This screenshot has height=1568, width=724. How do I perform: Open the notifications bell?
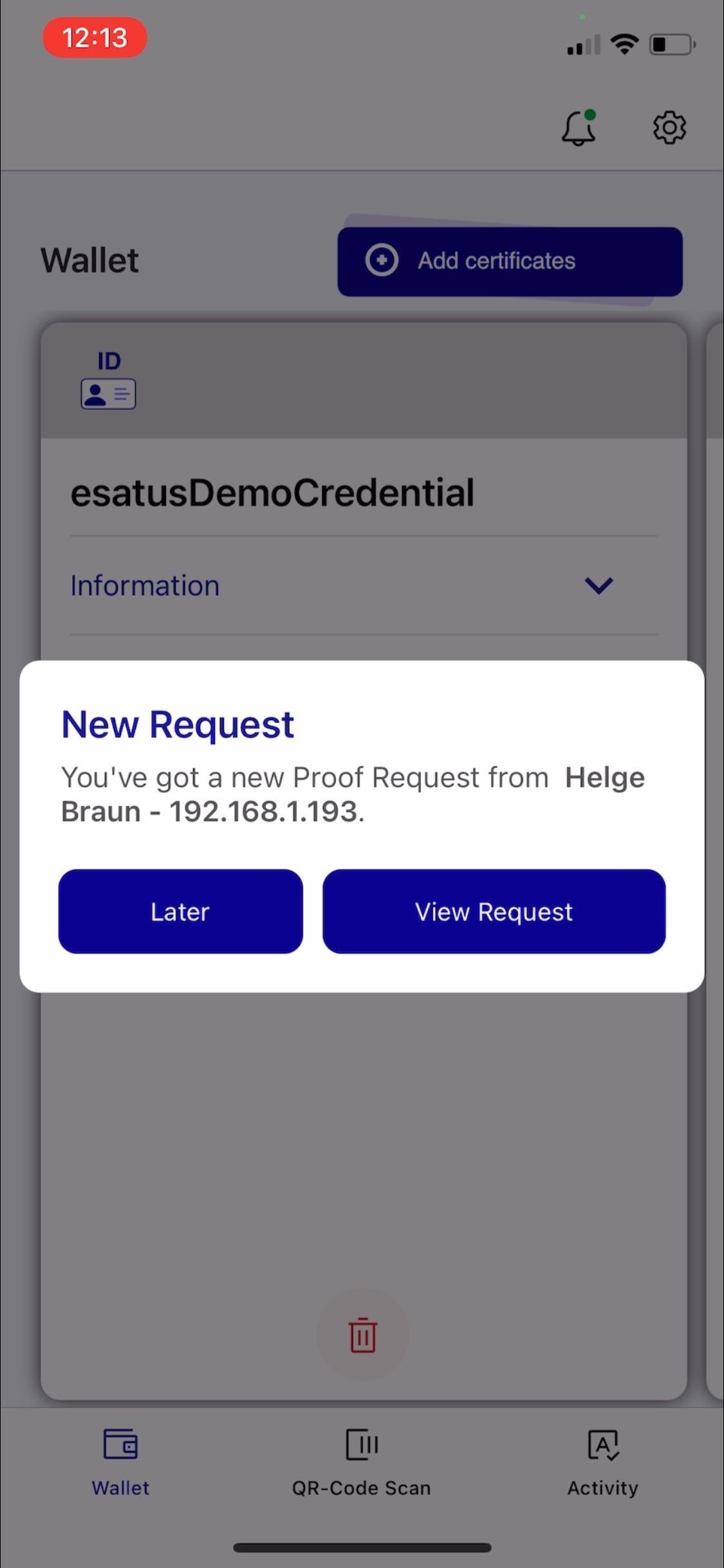(579, 127)
